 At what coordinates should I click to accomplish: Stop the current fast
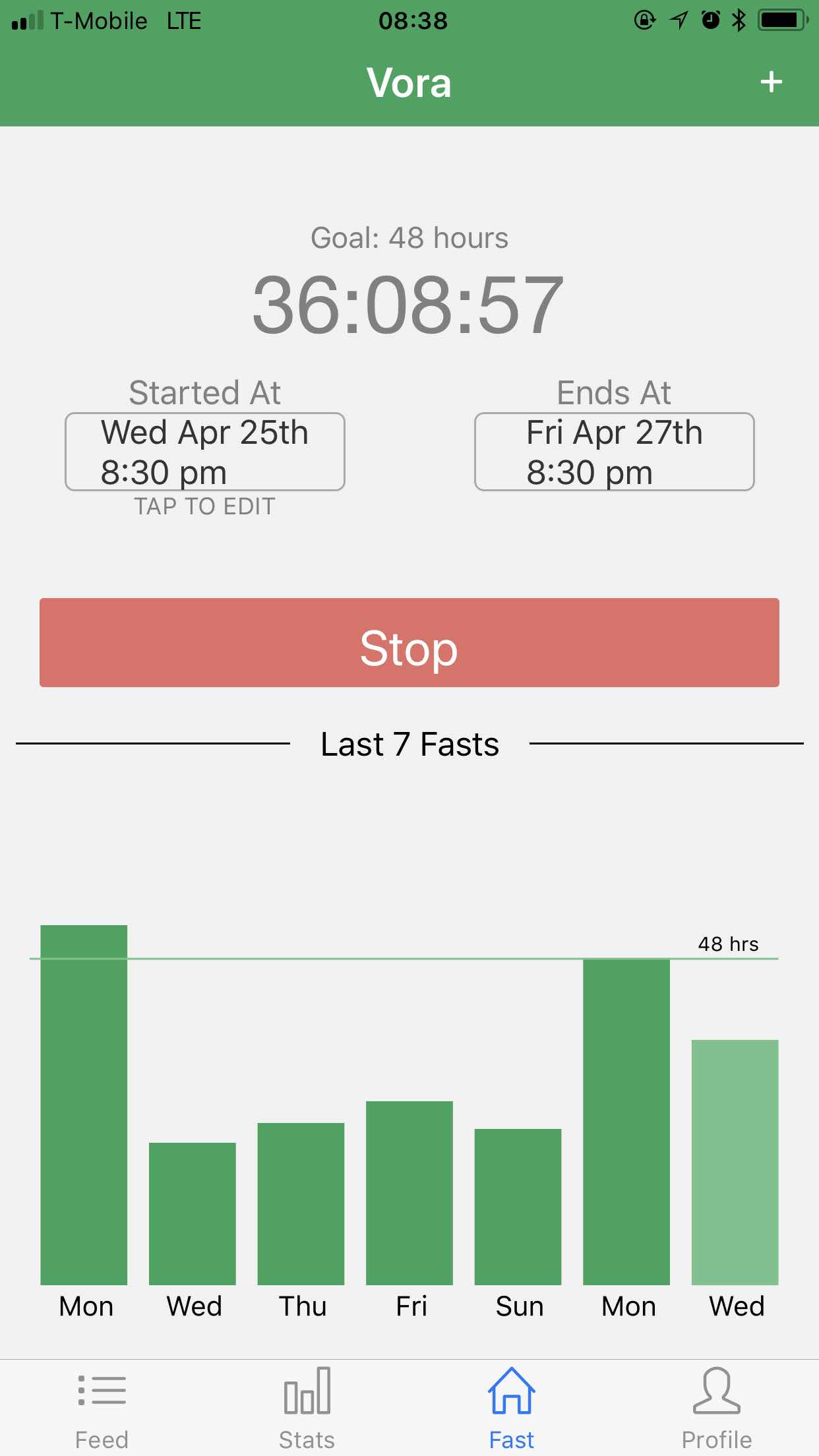tap(409, 643)
